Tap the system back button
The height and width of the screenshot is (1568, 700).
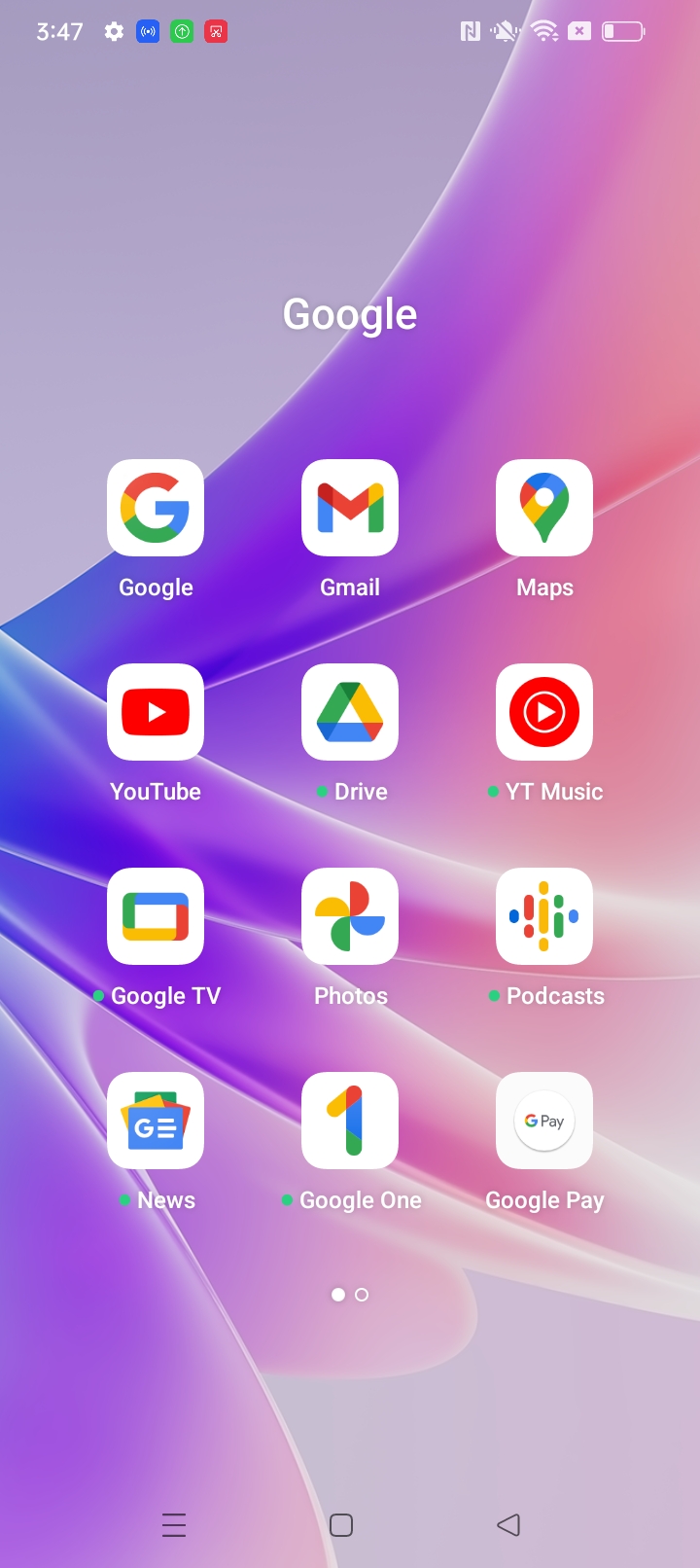[508, 1524]
